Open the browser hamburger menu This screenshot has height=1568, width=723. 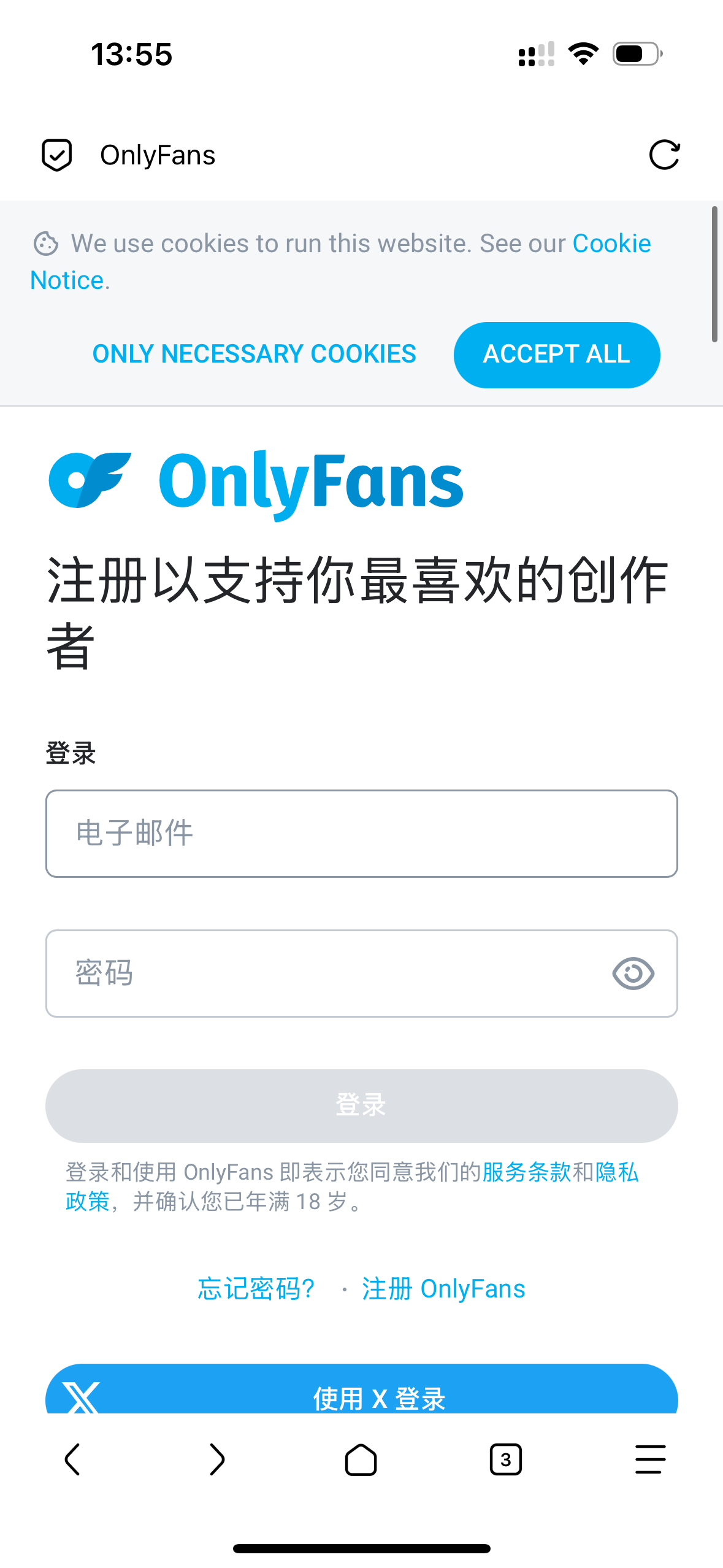pos(650,1459)
